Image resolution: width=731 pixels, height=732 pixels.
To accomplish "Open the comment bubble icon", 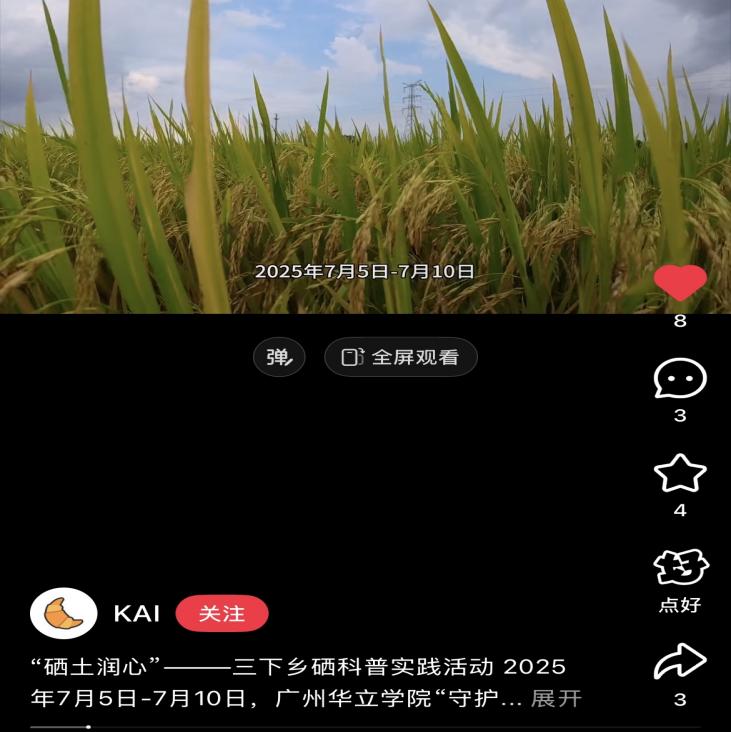I will point(679,378).
